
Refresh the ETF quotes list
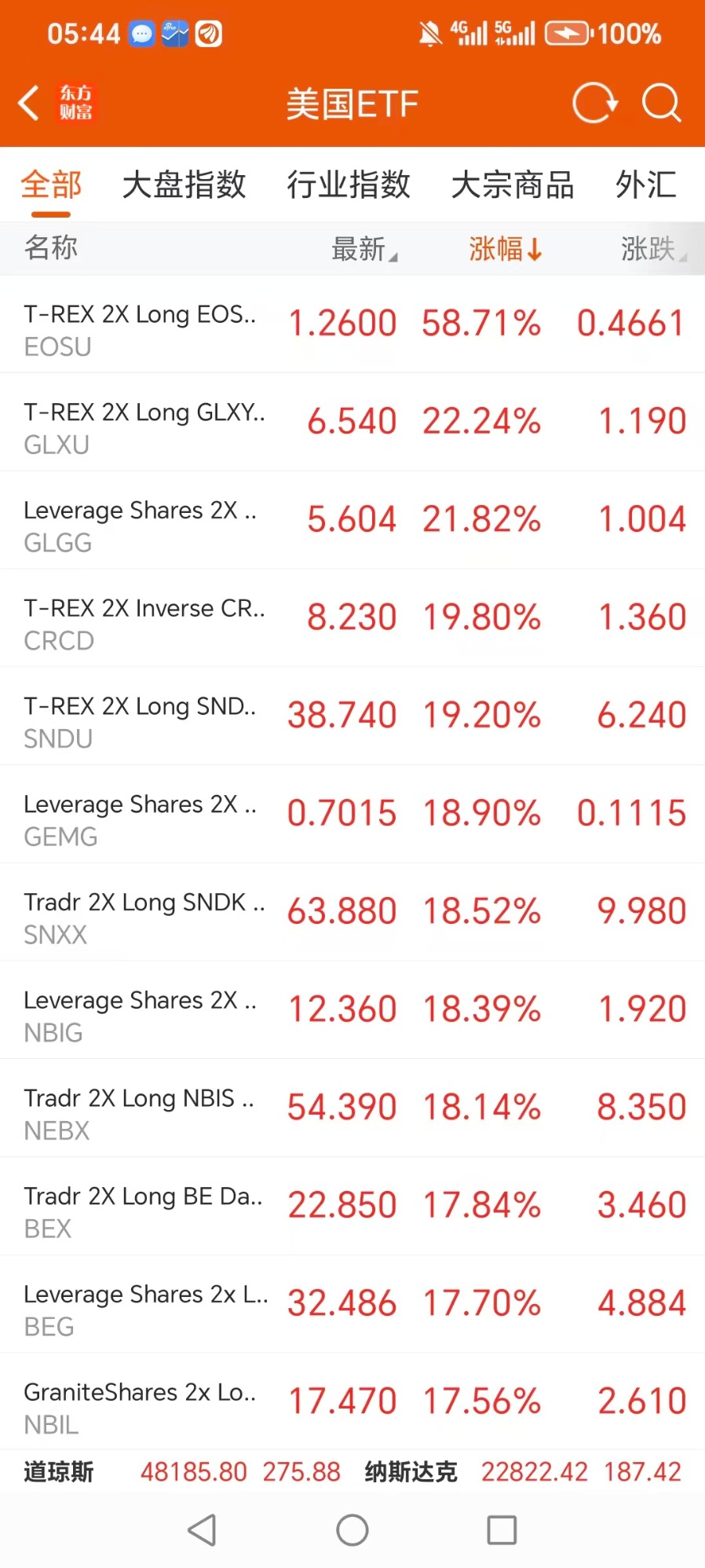point(594,104)
